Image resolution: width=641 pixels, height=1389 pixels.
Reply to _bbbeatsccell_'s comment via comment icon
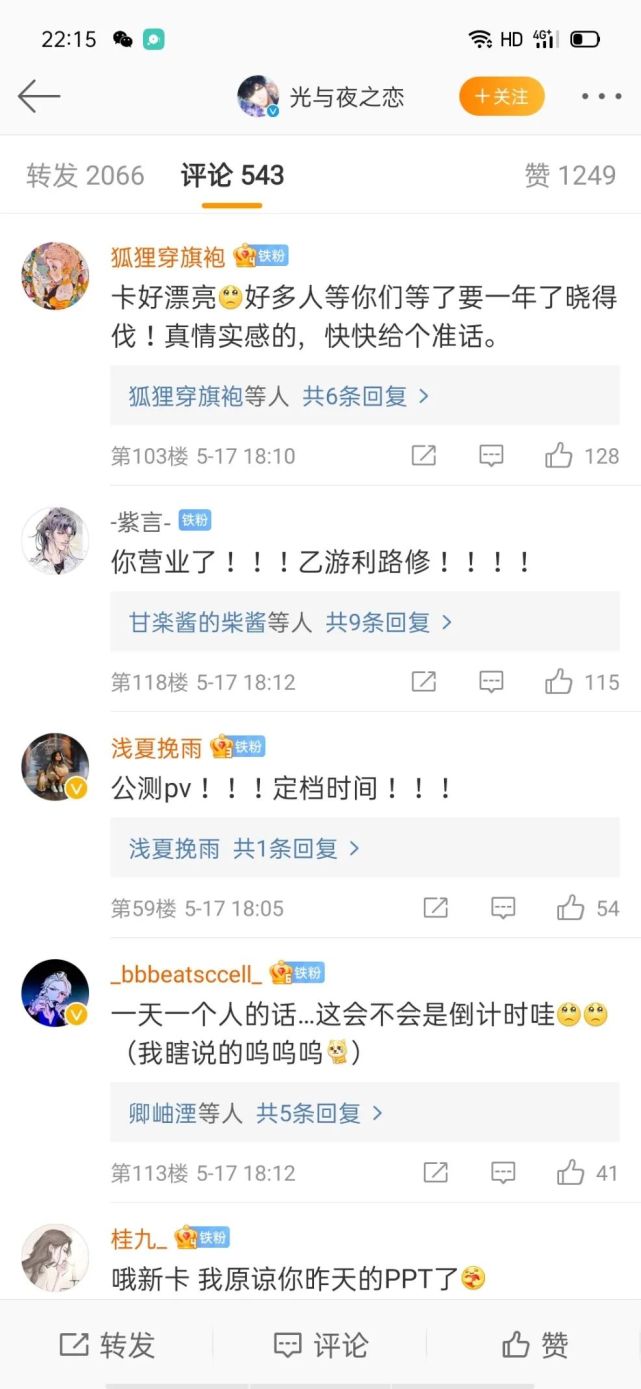(503, 1172)
